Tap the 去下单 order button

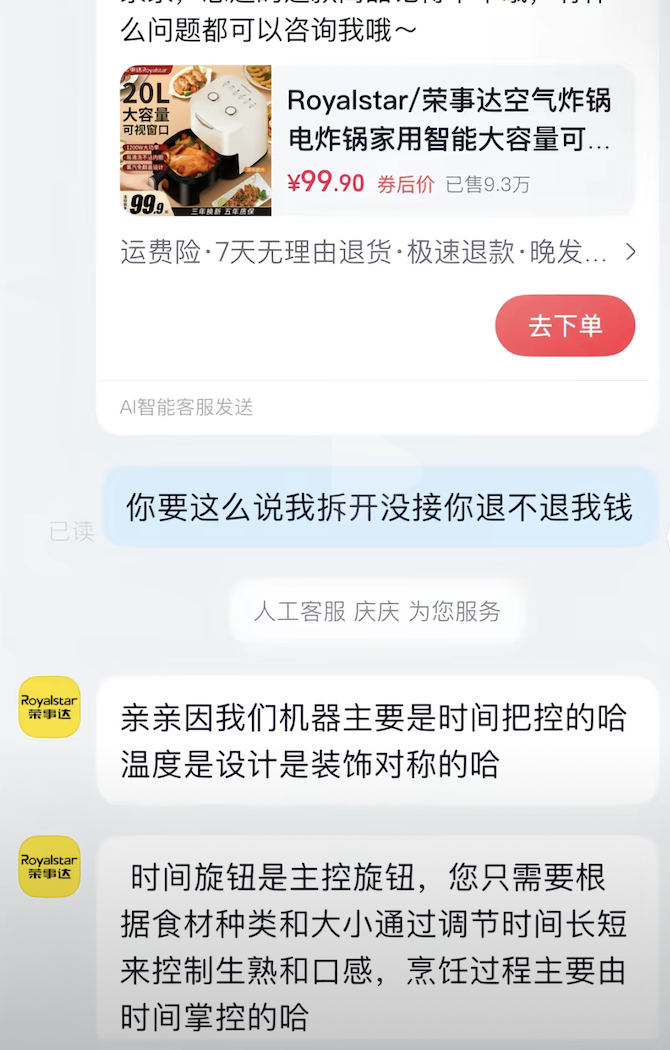coord(565,326)
